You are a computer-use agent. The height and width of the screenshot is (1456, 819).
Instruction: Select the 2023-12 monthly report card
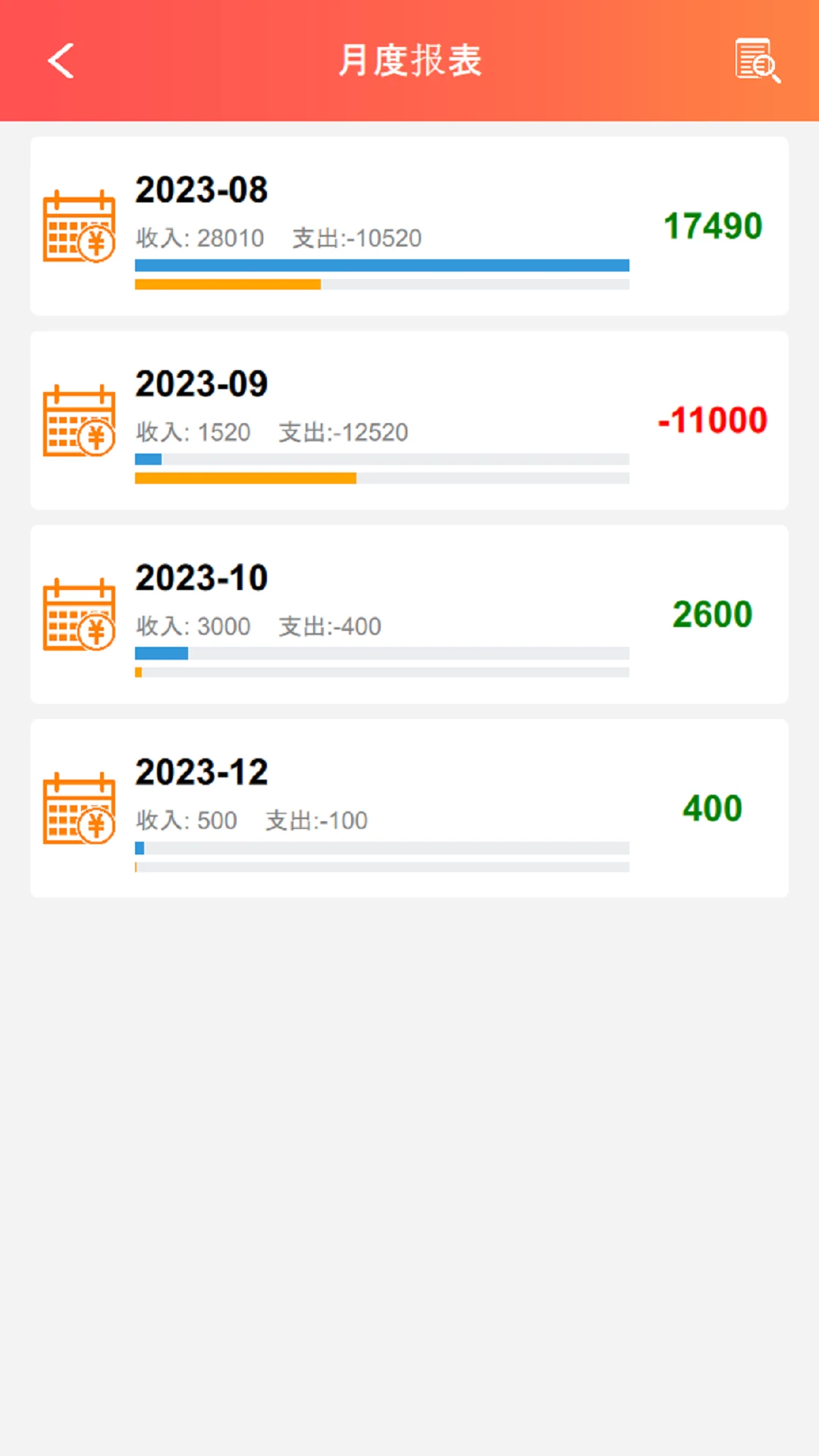[x=409, y=808]
